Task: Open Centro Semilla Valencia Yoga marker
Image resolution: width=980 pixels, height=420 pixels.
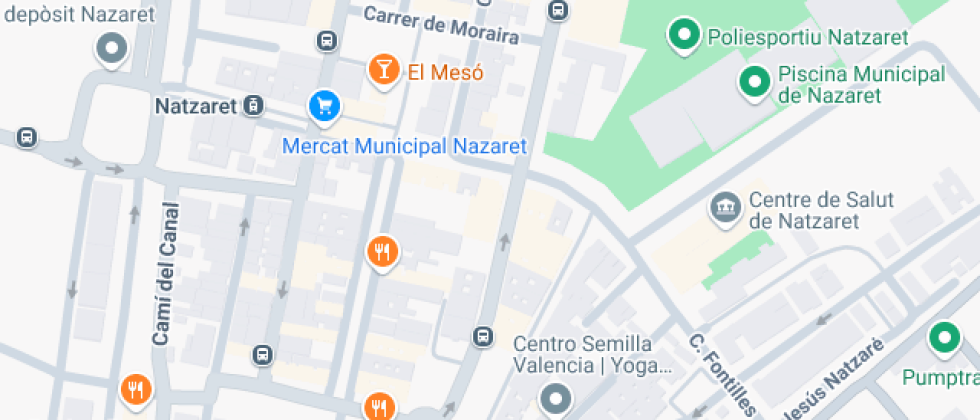Action: 556,399
